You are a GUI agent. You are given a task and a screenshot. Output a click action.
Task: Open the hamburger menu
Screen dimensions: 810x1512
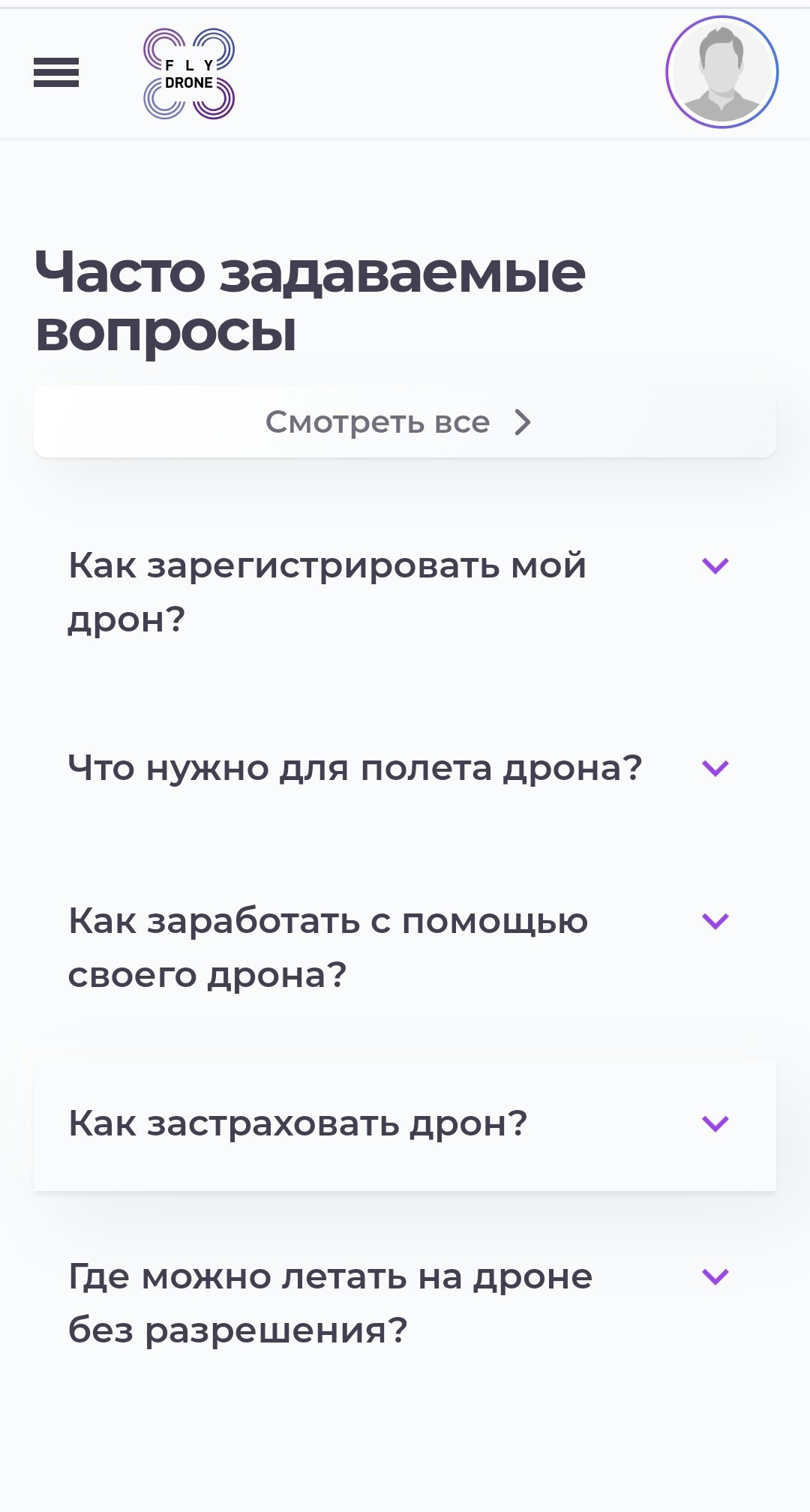pos(56,73)
